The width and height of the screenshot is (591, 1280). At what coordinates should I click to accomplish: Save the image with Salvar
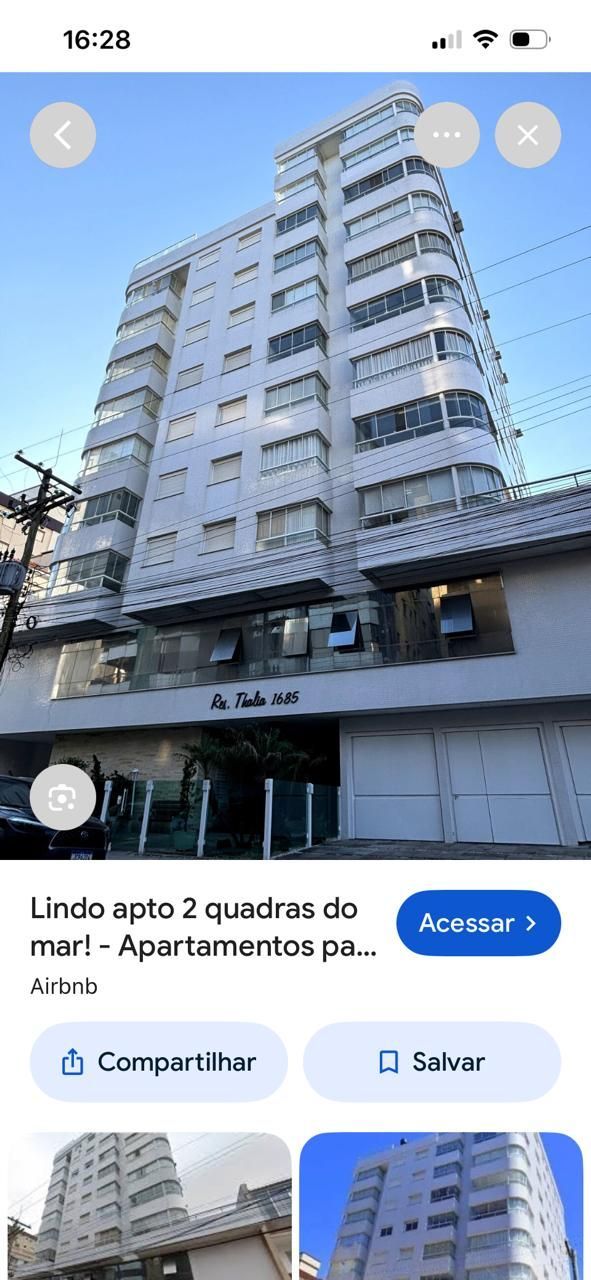[x=432, y=1062]
